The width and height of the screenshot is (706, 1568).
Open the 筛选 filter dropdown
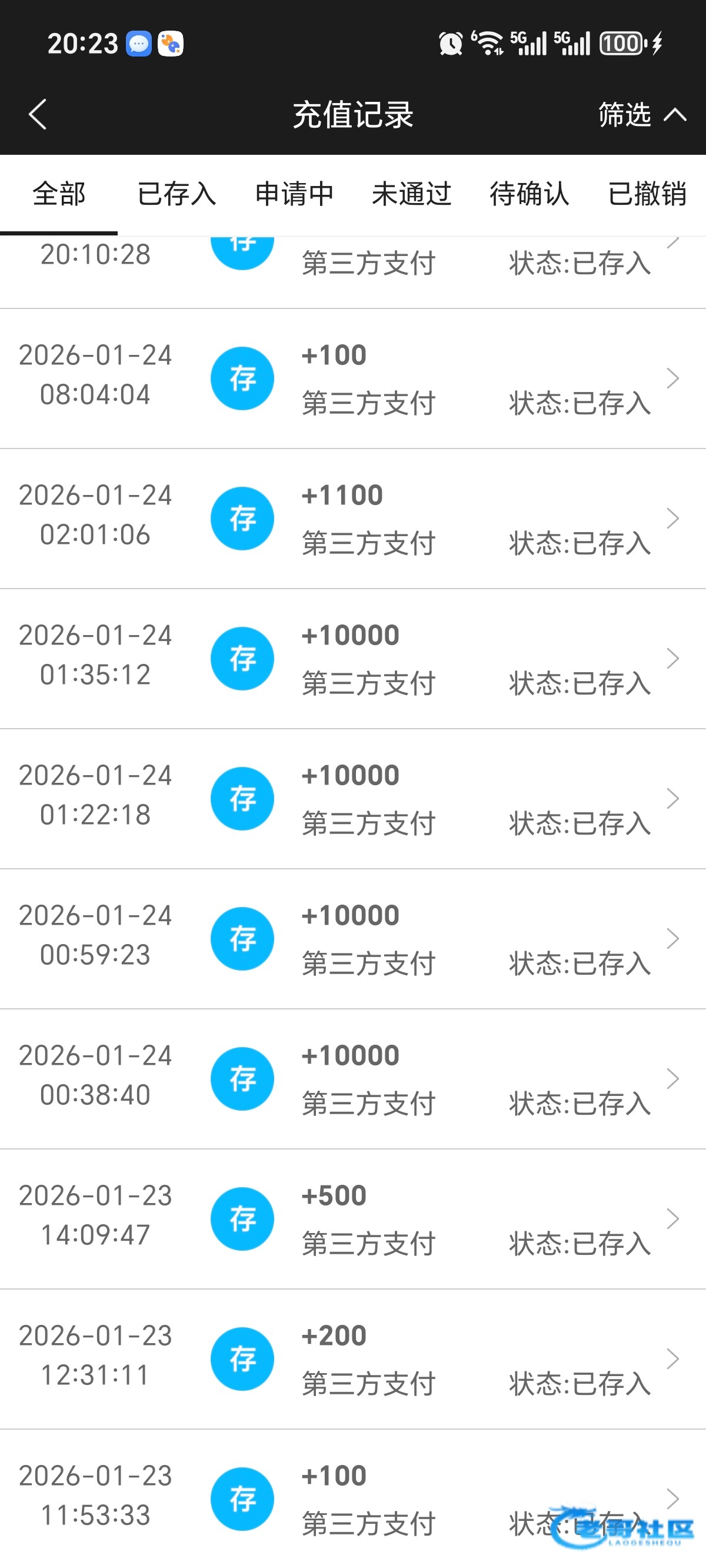tap(641, 114)
